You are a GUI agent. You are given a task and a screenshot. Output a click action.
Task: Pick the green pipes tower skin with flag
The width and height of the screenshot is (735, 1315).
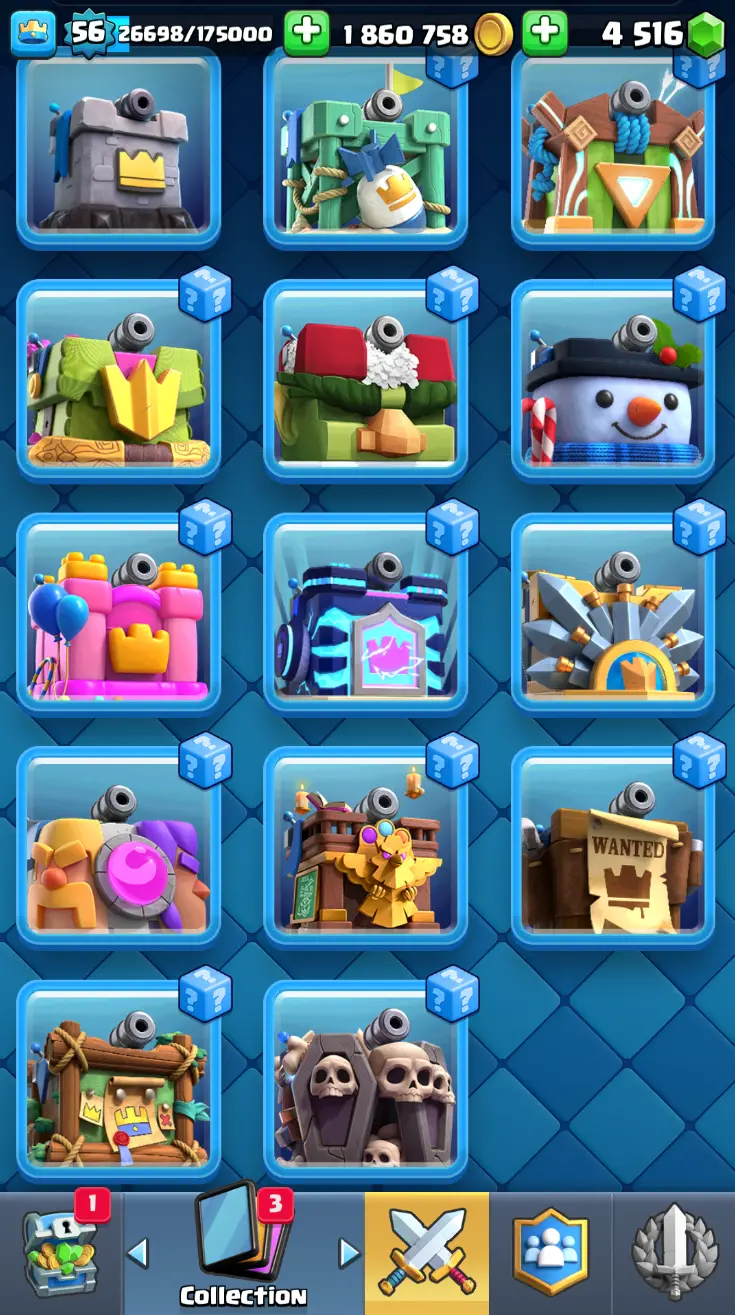[x=365, y=148]
